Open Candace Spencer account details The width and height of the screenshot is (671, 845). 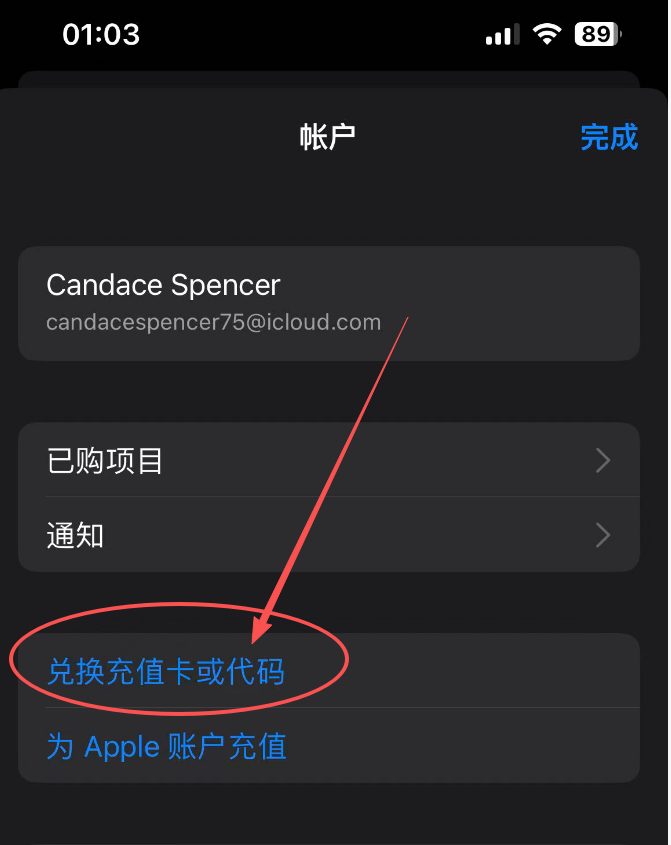pyautogui.click(x=328, y=303)
